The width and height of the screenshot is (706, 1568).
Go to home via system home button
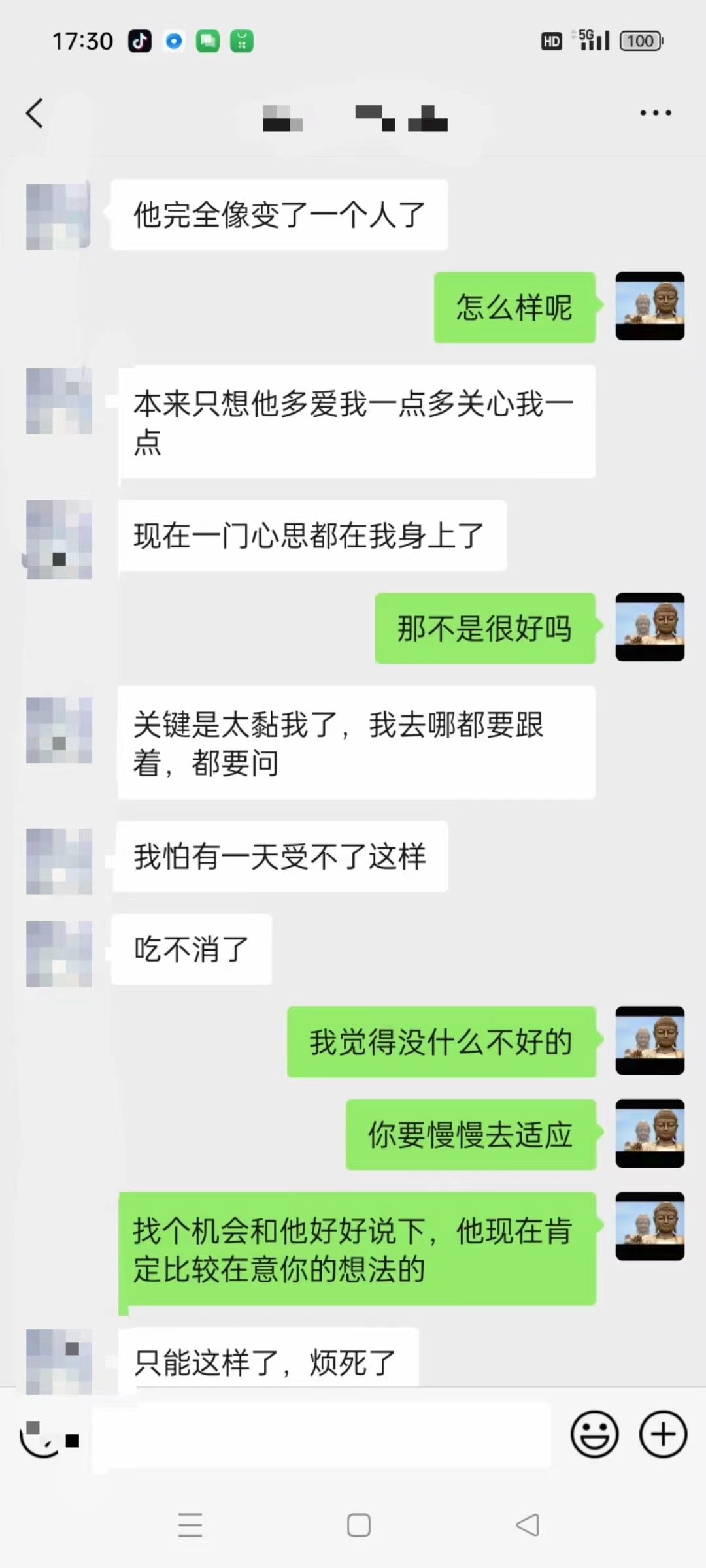coord(358,1525)
